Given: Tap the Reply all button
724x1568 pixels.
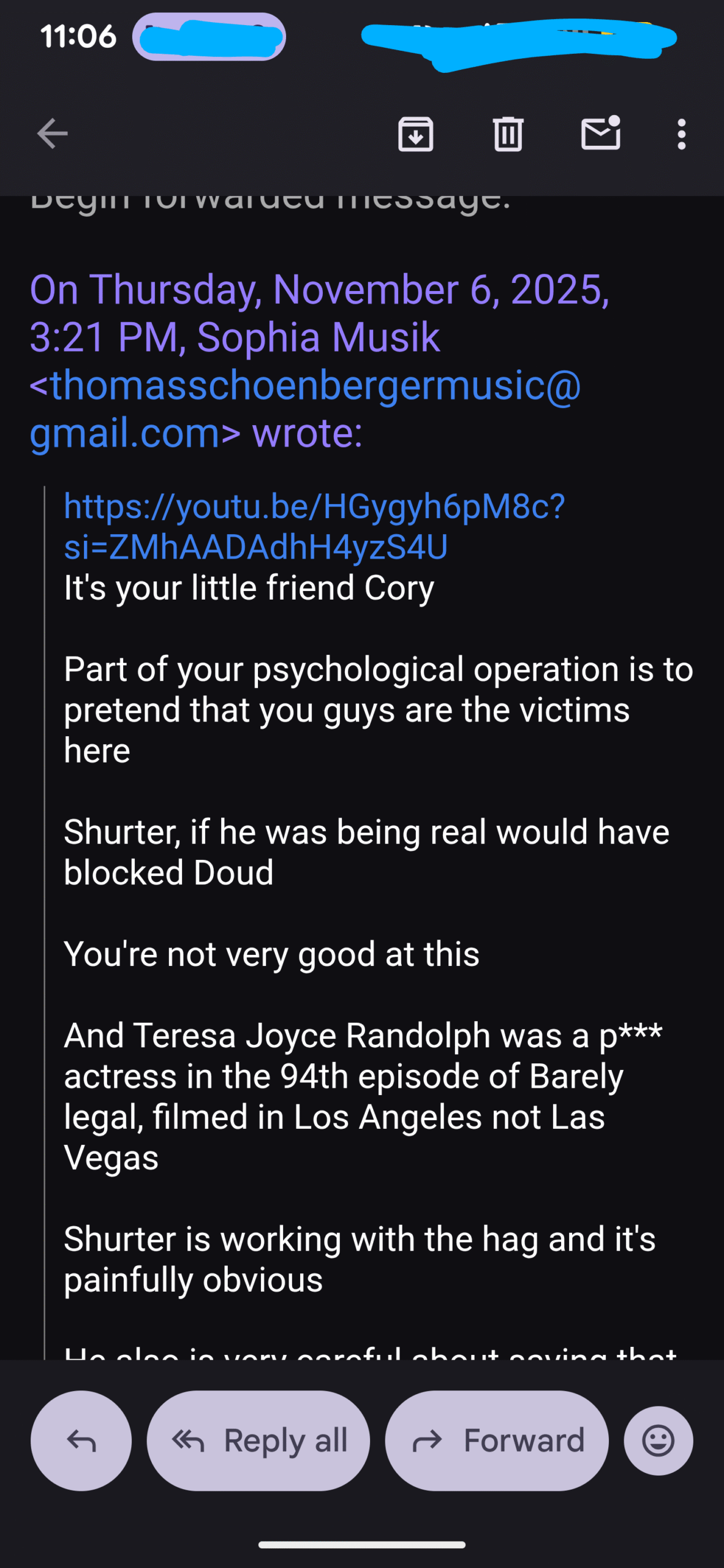Looking at the screenshot, I should click(x=258, y=1441).
